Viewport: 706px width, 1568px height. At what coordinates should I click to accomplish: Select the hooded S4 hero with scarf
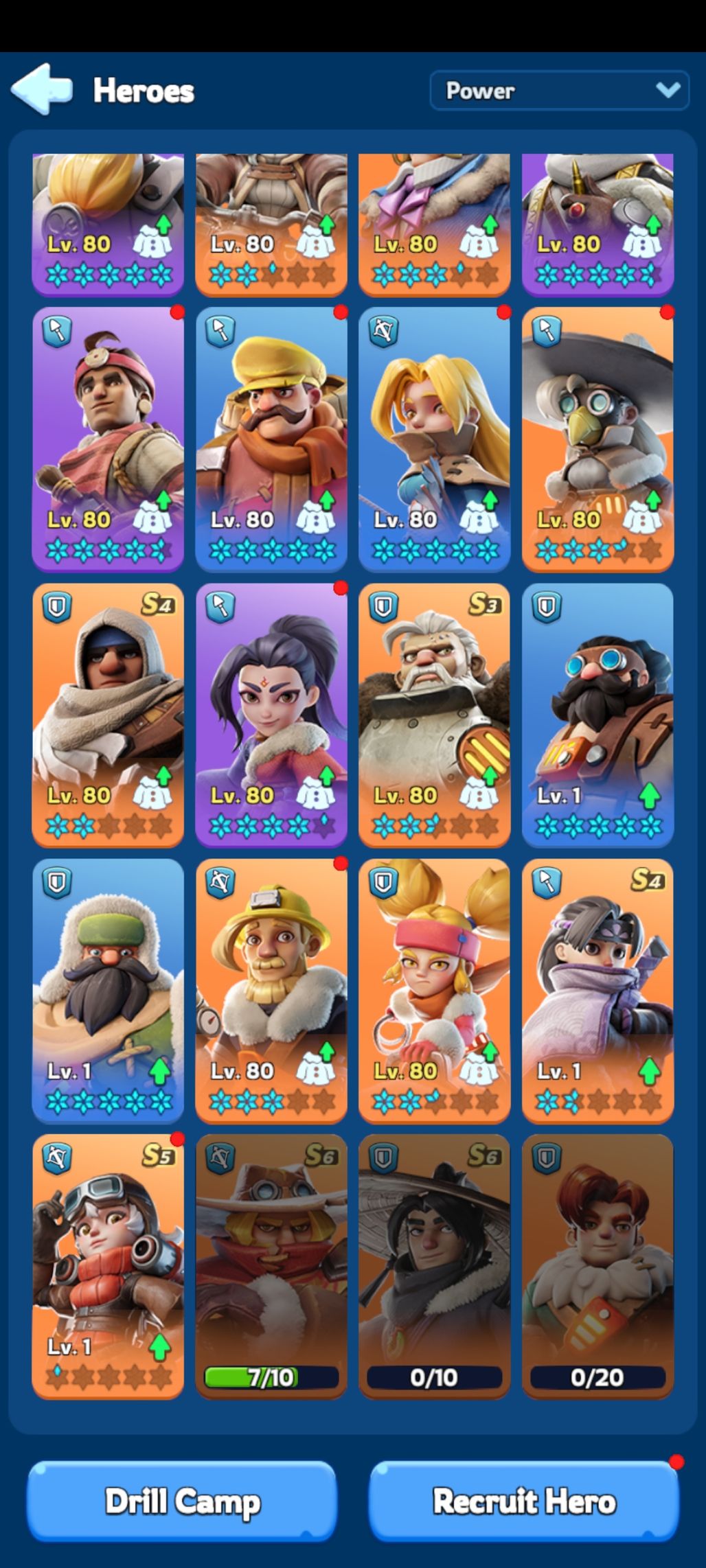[x=108, y=715]
